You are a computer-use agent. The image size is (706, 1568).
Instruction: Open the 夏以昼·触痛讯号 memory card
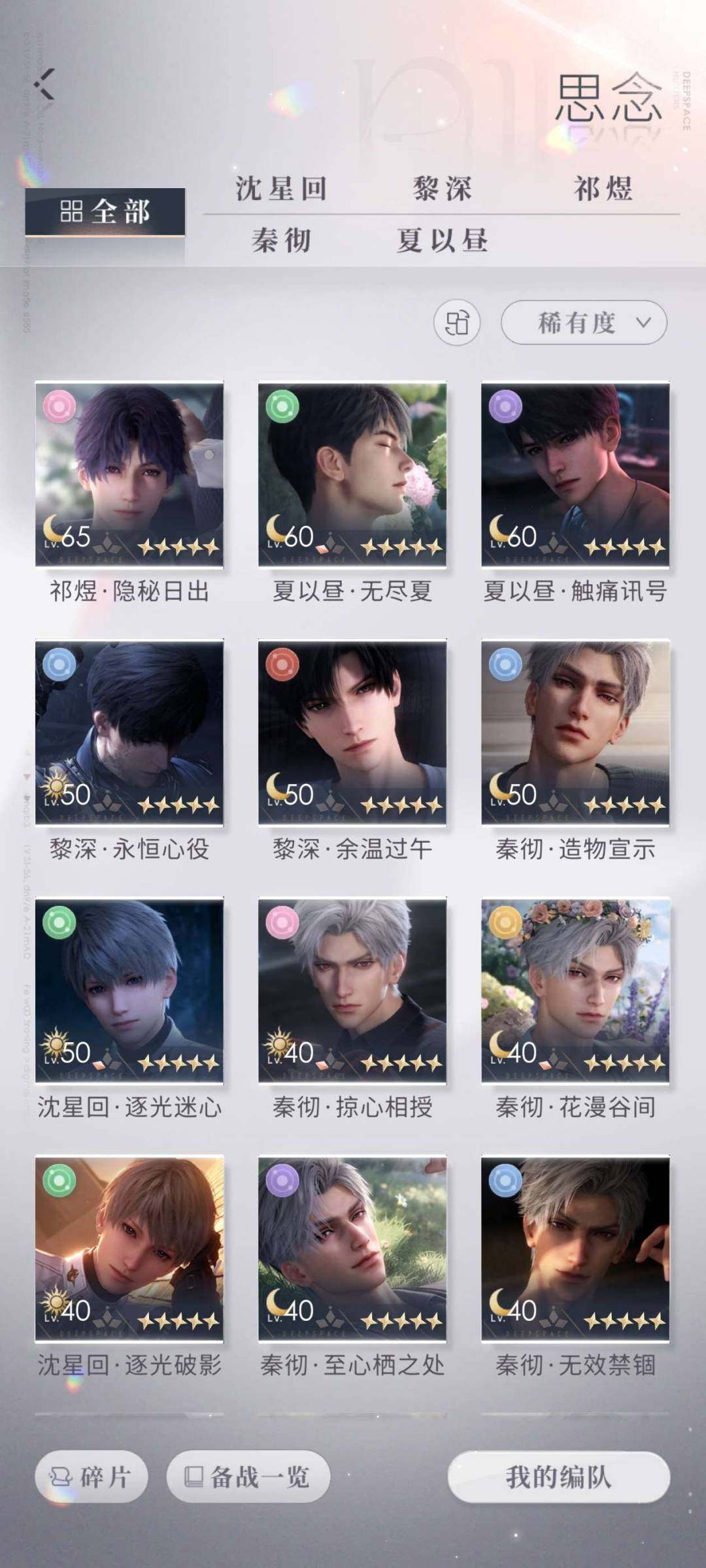coord(575,475)
